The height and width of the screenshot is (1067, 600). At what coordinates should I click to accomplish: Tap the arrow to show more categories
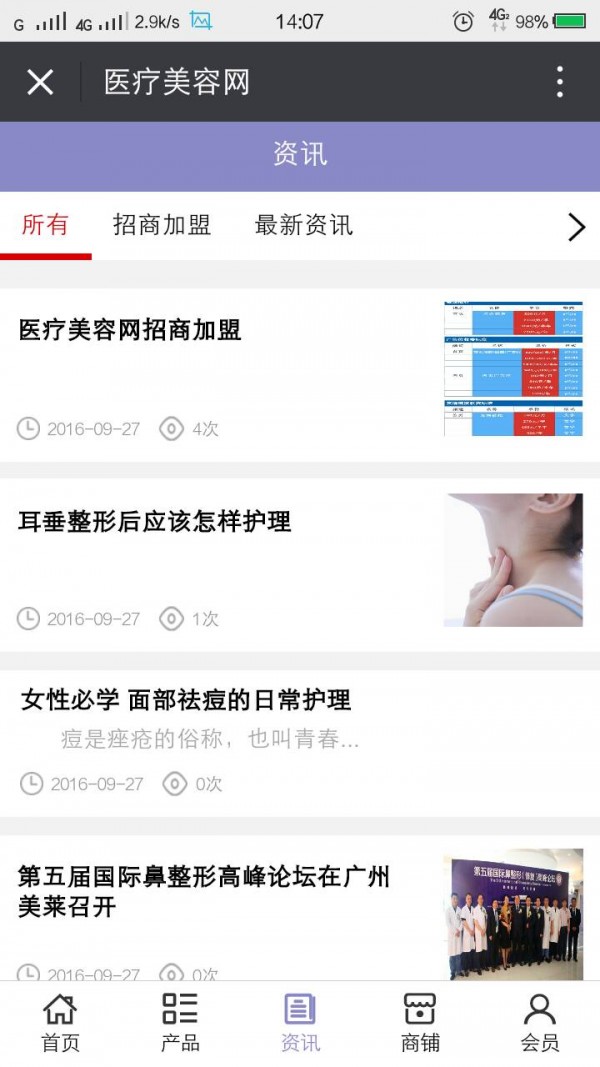[x=576, y=227]
